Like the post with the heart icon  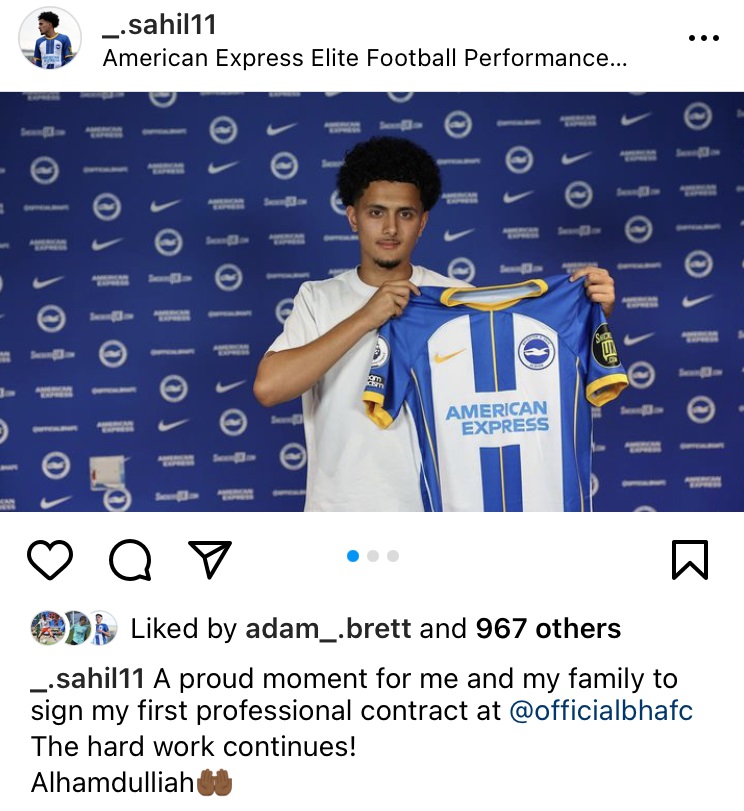coord(50,560)
